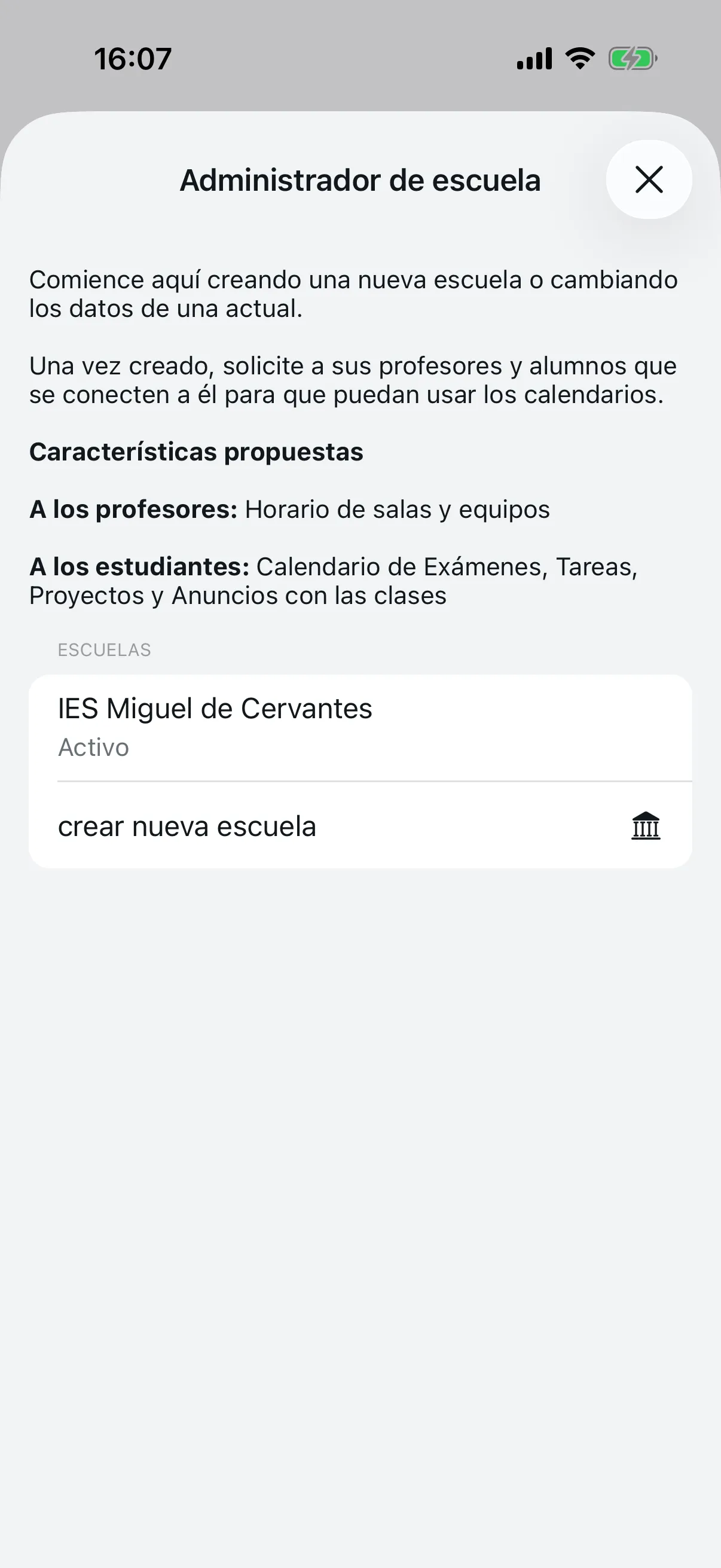The width and height of the screenshot is (721, 1568).
Task: Select the Activo status under IES Miguel de Cervantes
Action: pos(93,748)
